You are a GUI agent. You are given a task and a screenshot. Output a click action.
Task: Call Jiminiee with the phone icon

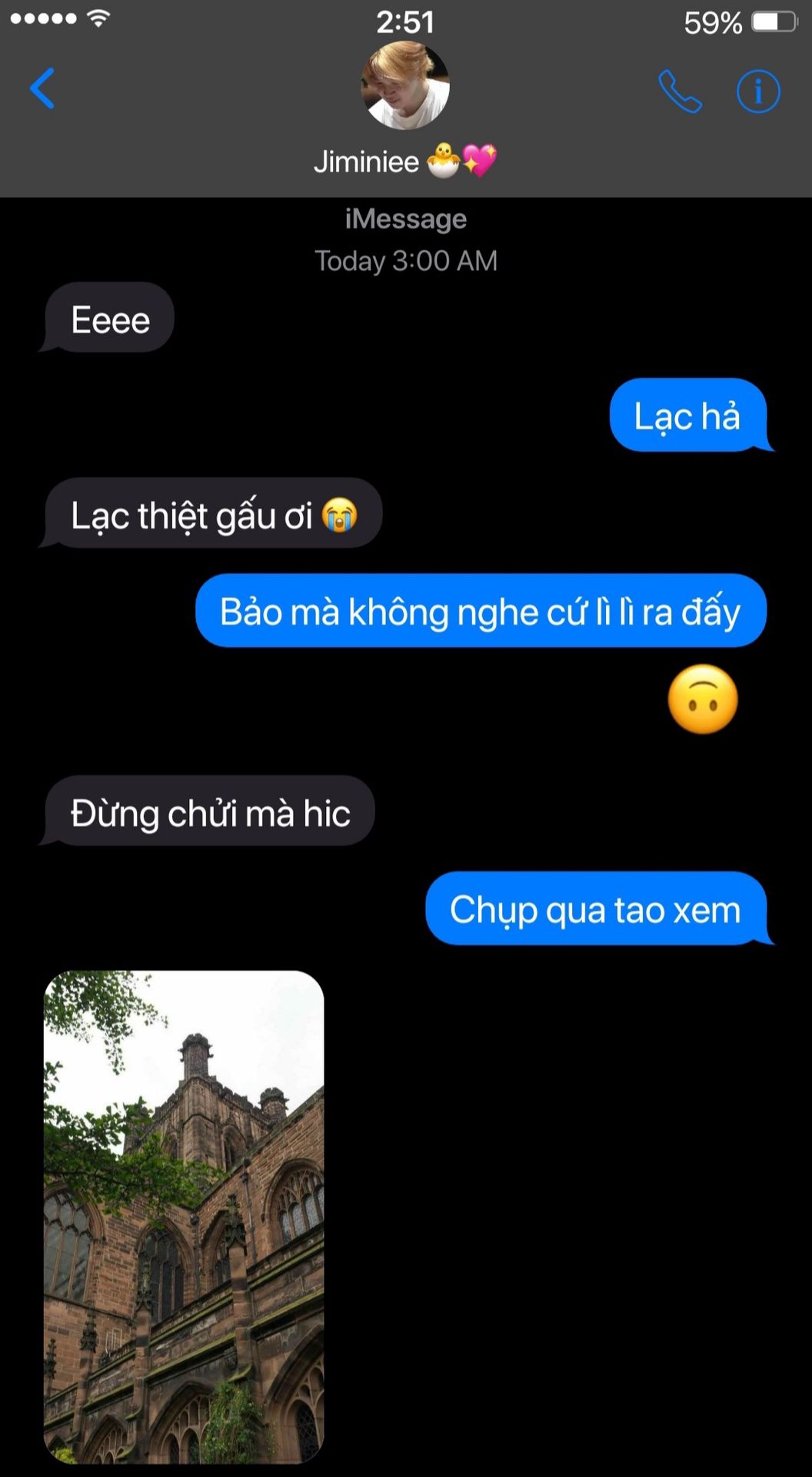pos(681,92)
